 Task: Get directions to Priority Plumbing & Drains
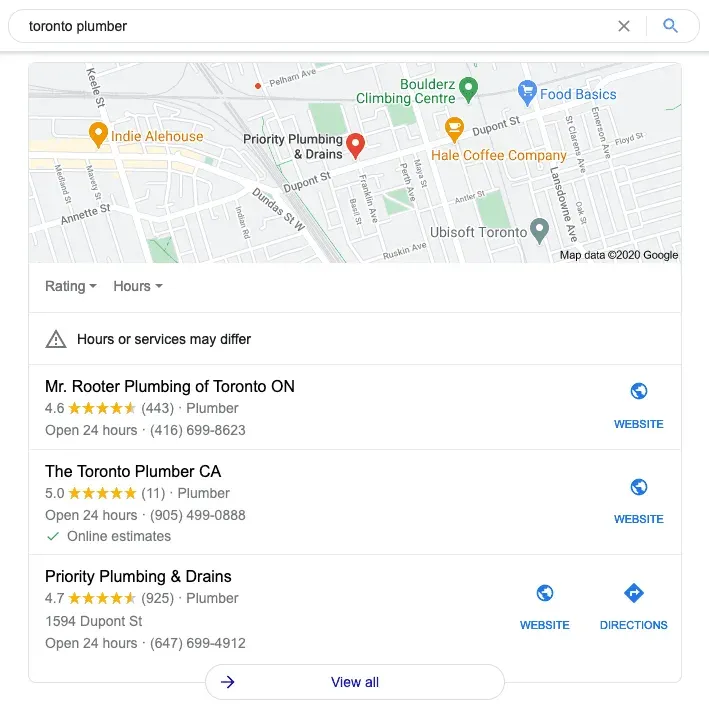click(x=633, y=606)
